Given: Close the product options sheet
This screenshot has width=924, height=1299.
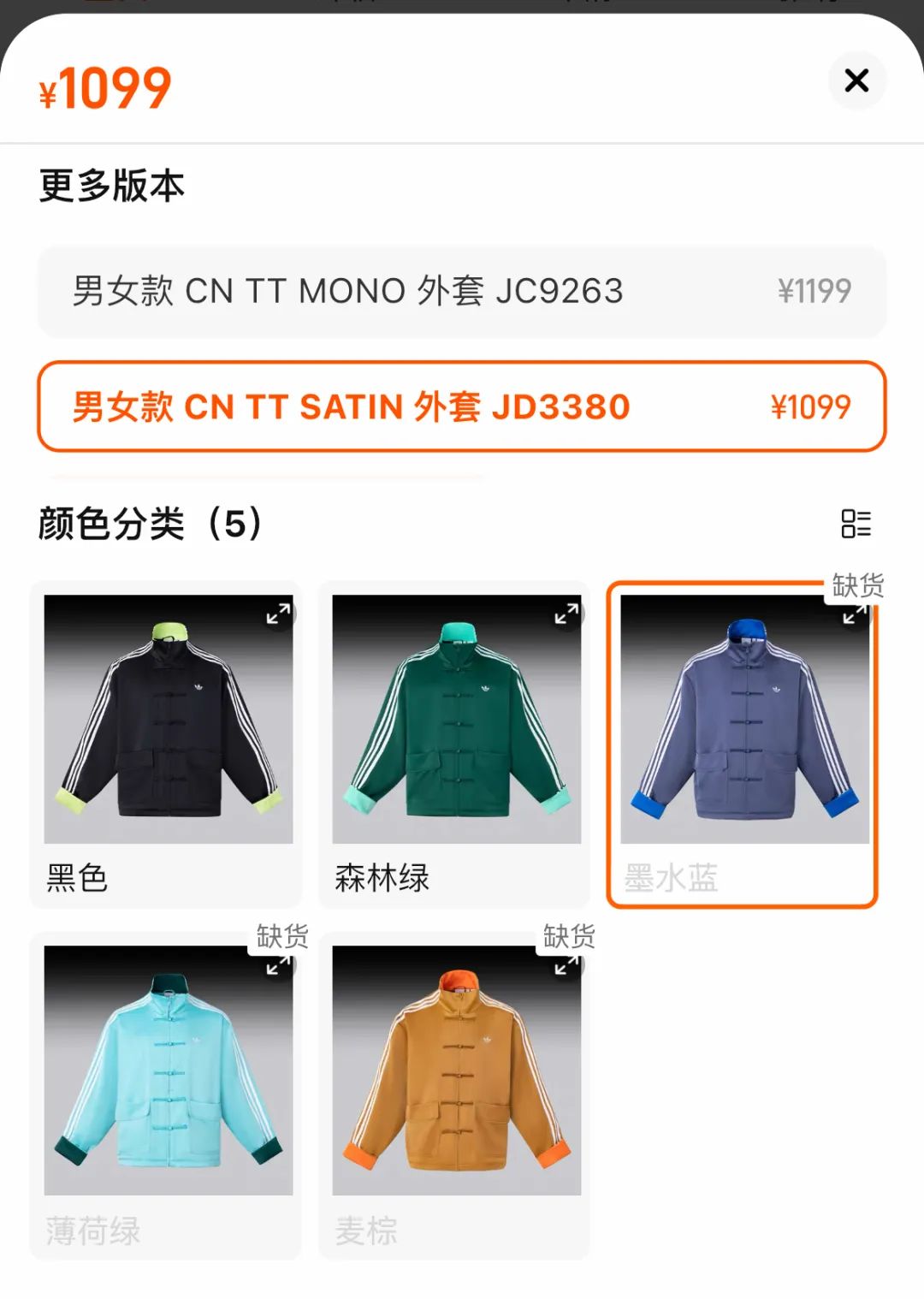Looking at the screenshot, I should (x=856, y=81).
